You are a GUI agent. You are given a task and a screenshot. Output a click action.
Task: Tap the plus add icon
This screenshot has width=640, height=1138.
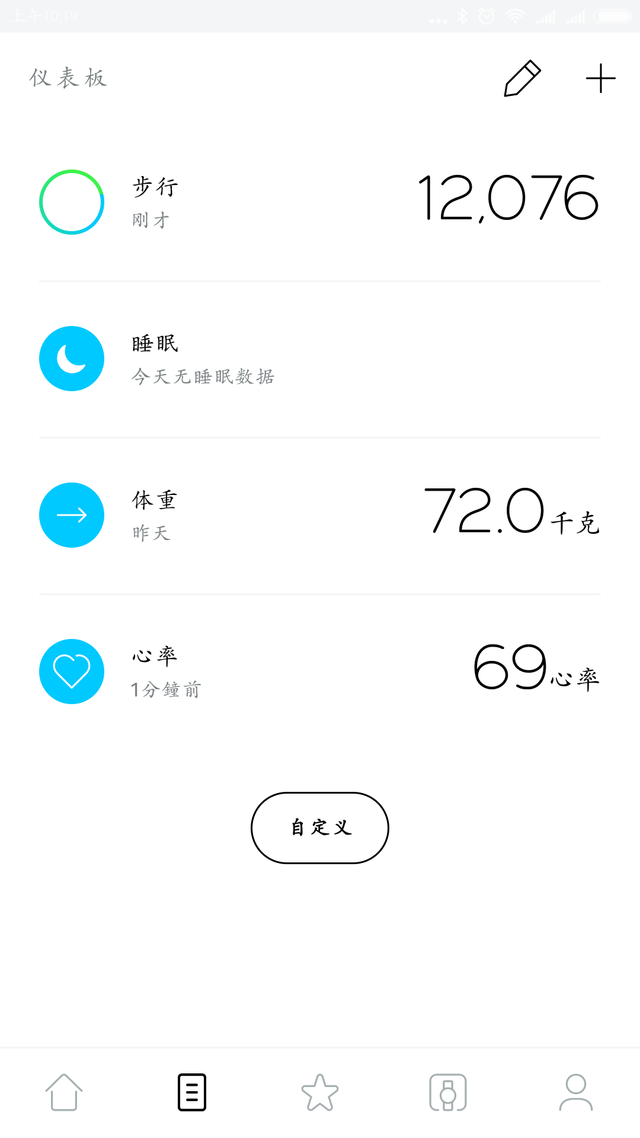point(601,78)
